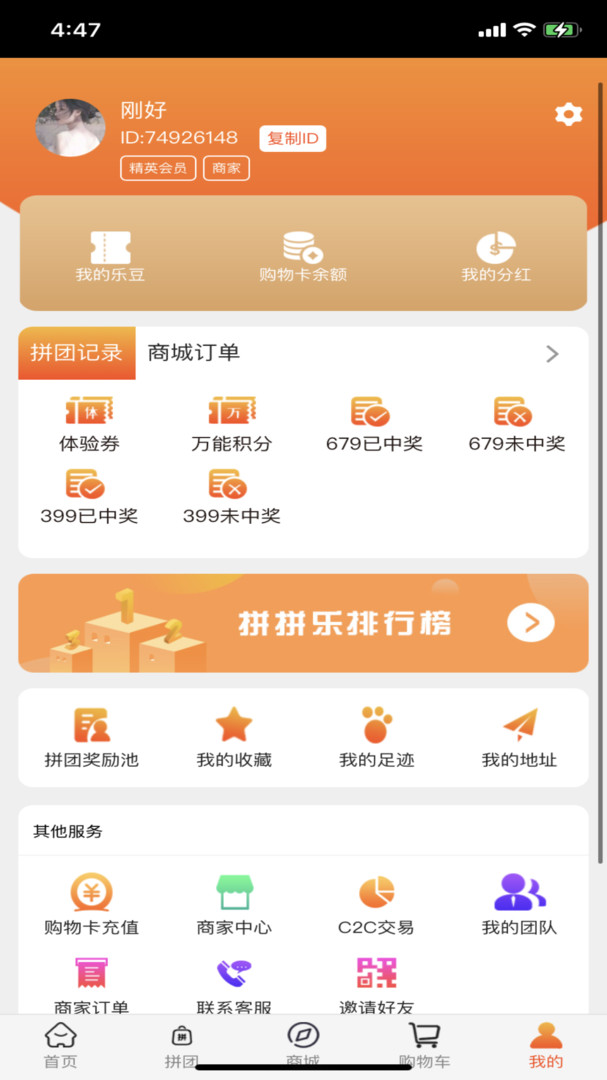607x1080 pixels.
Task: Open 我的乐豆
Action: 110,256
